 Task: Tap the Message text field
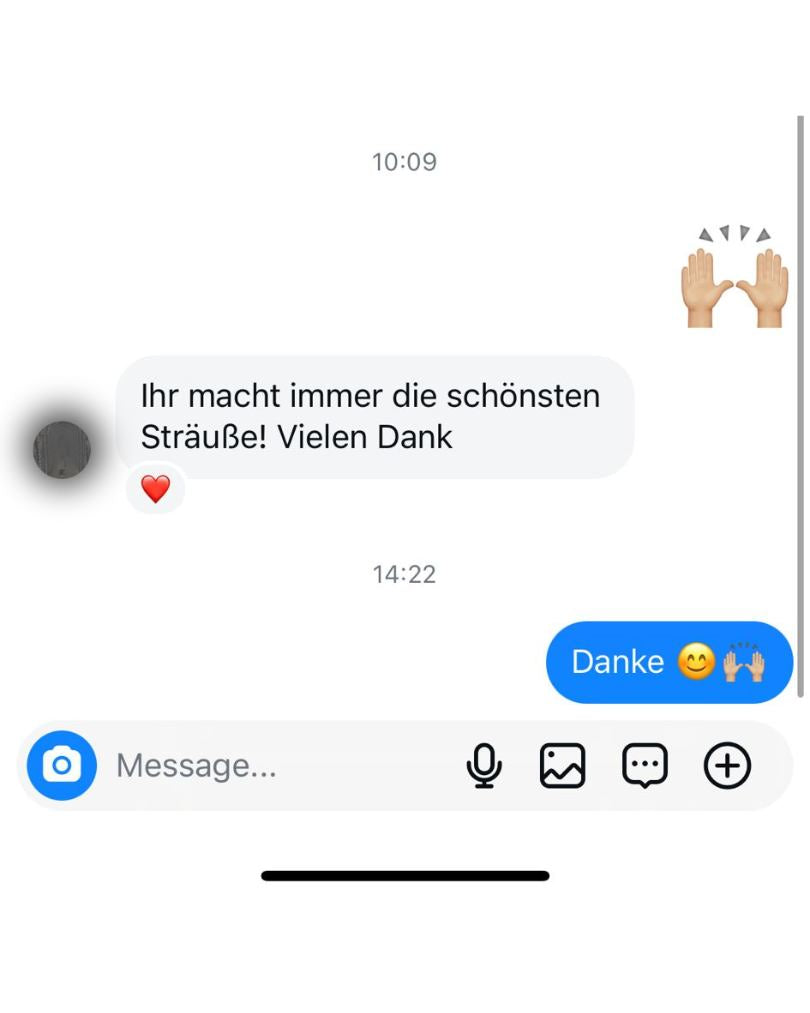(x=270, y=766)
